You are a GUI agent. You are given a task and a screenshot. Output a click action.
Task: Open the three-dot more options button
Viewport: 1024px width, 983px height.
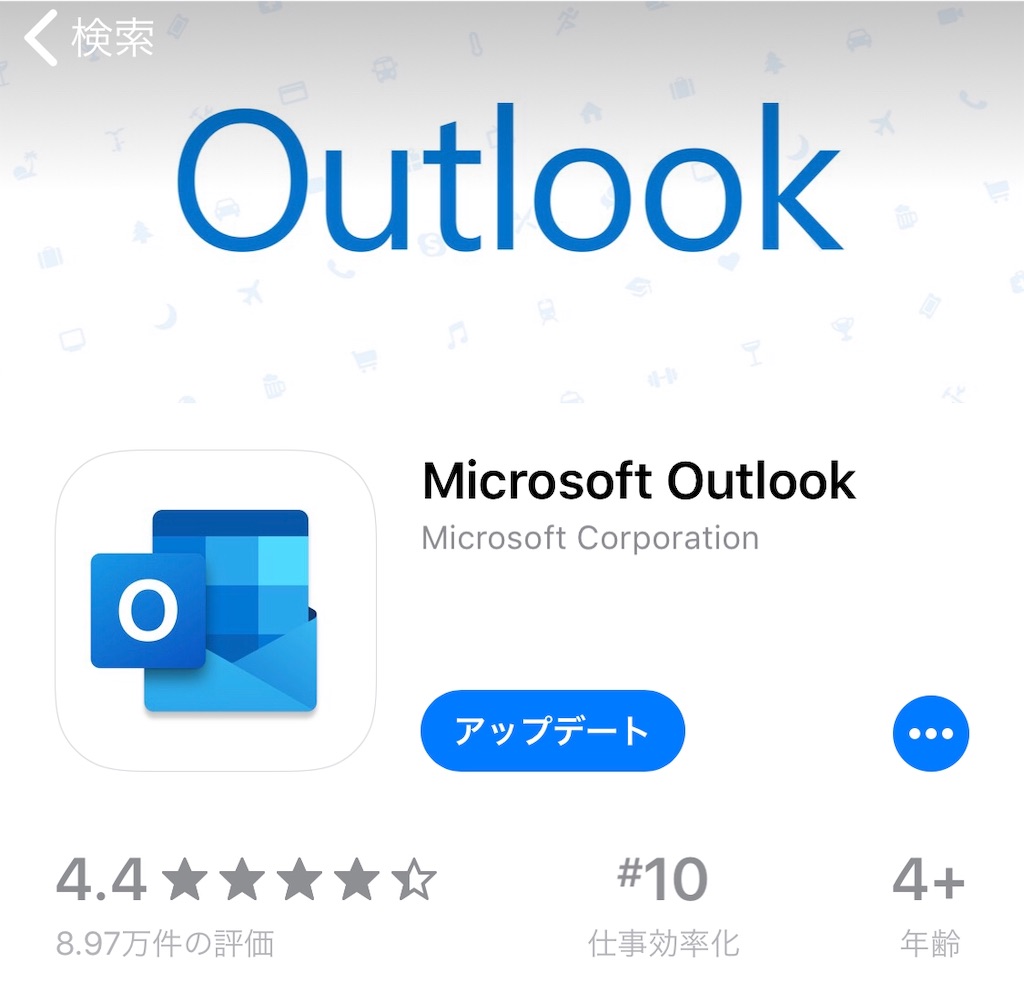point(930,733)
